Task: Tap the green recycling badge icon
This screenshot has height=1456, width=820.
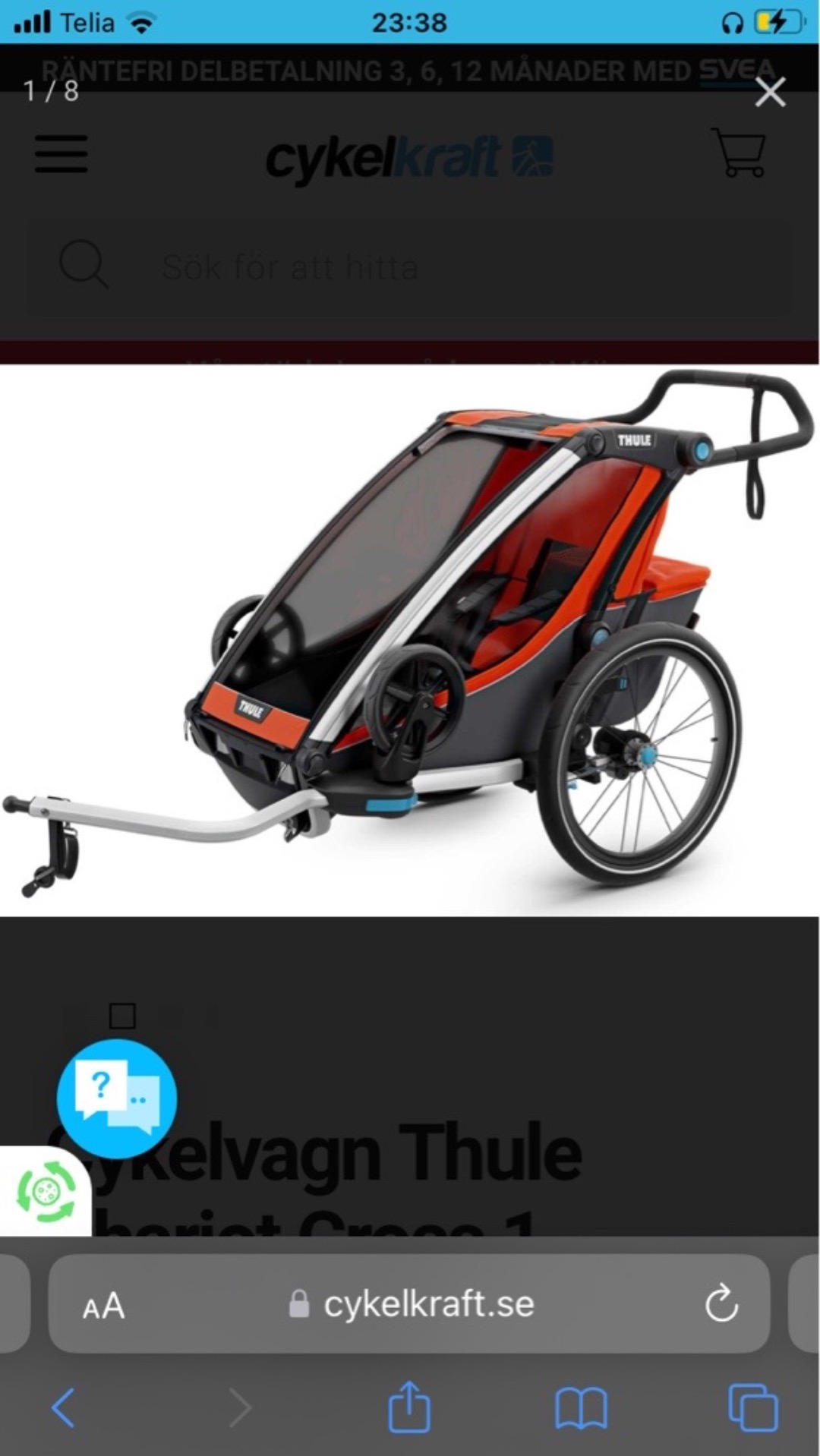Action: pyautogui.click(x=46, y=1190)
